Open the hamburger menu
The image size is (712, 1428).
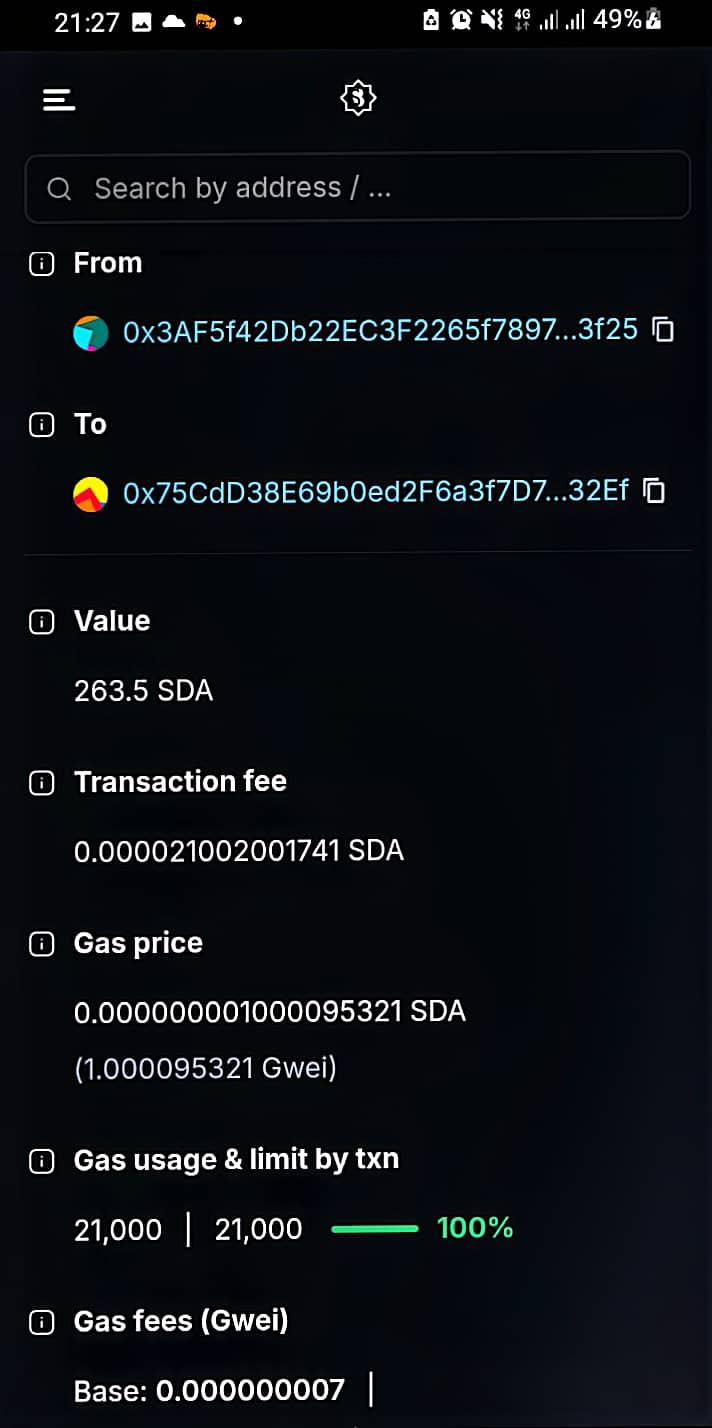click(x=60, y=99)
